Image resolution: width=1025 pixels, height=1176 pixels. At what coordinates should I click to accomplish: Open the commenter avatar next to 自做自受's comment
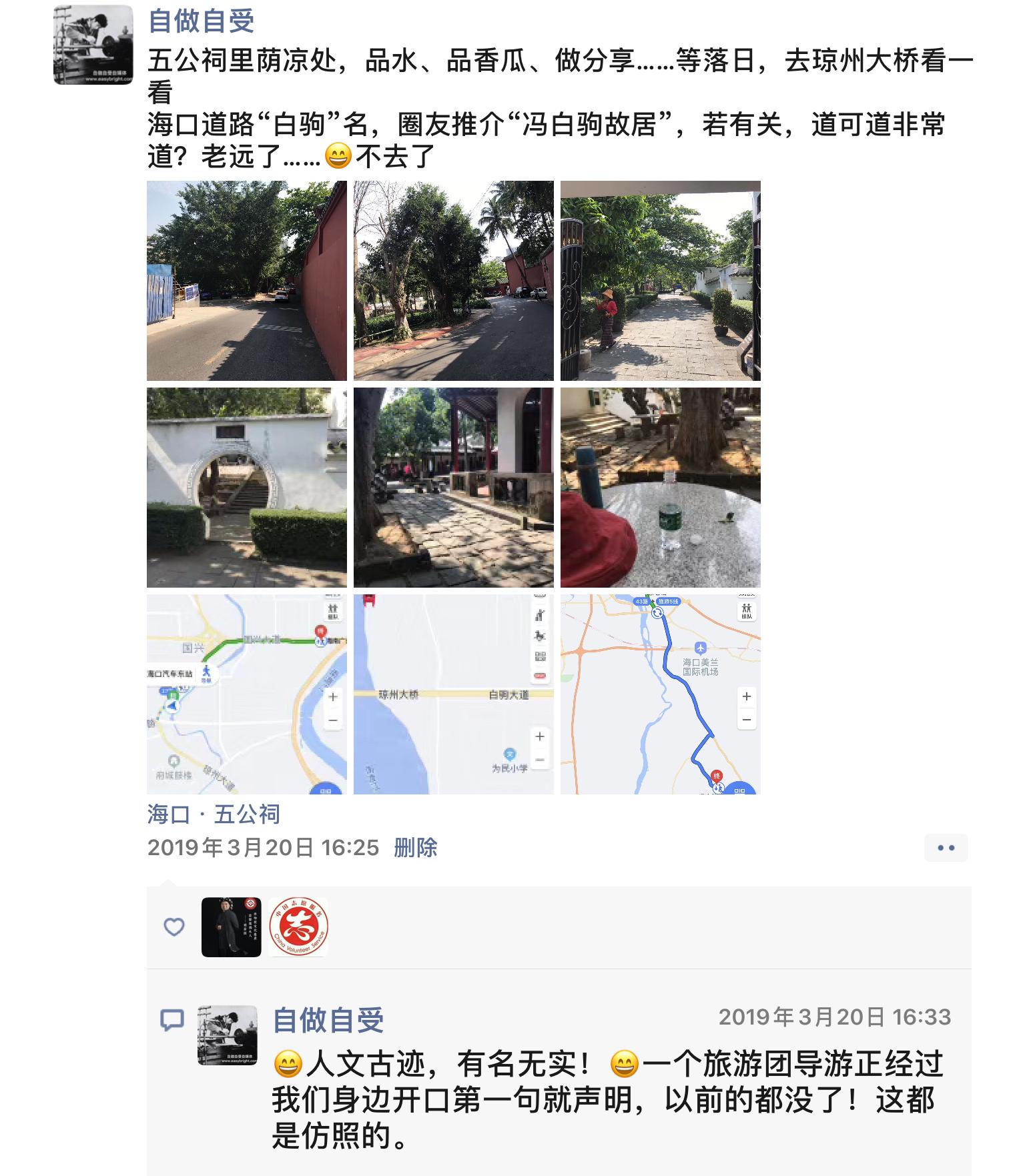point(228,1035)
